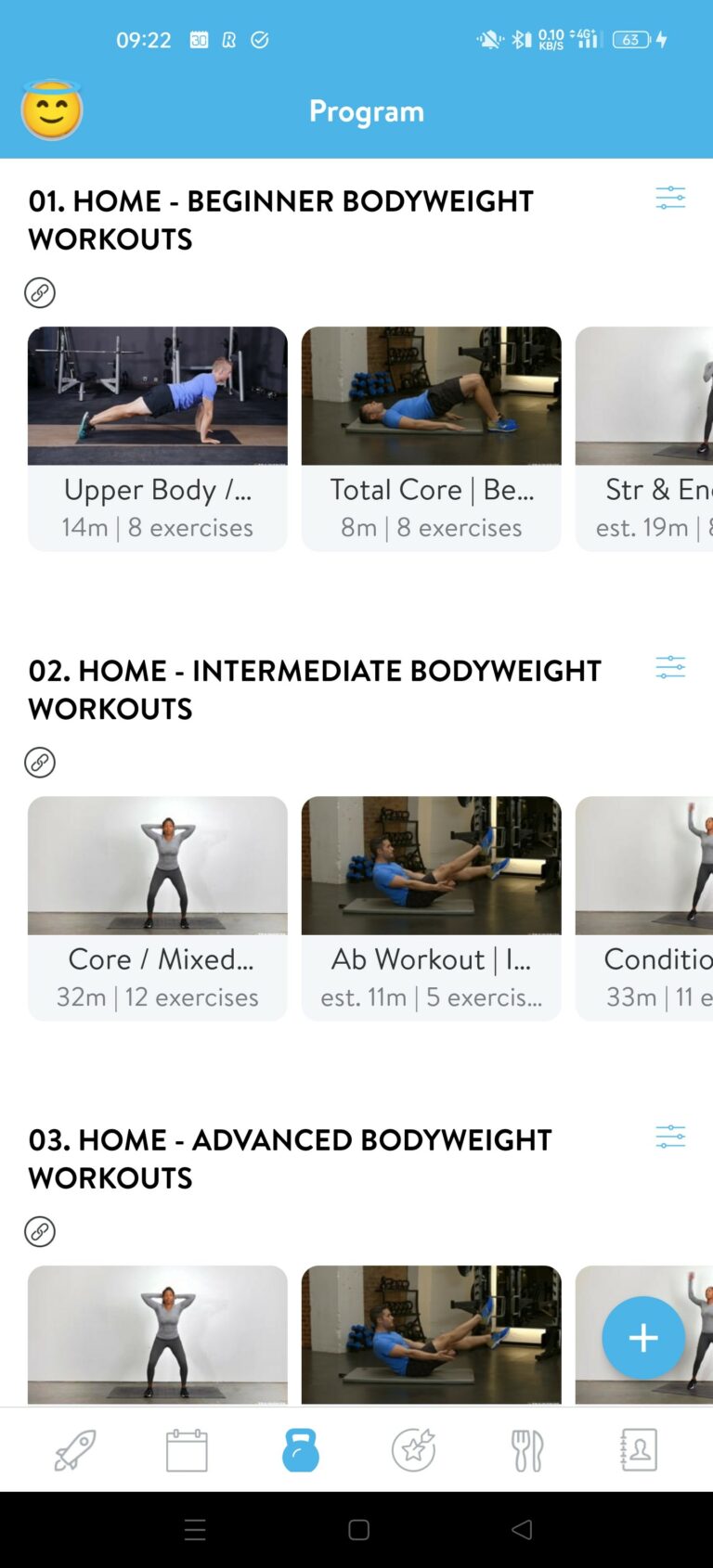Viewport: 713px width, 1568px height.
Task: Switch to the calendar tab
Action: click(x=187, y=1450)
